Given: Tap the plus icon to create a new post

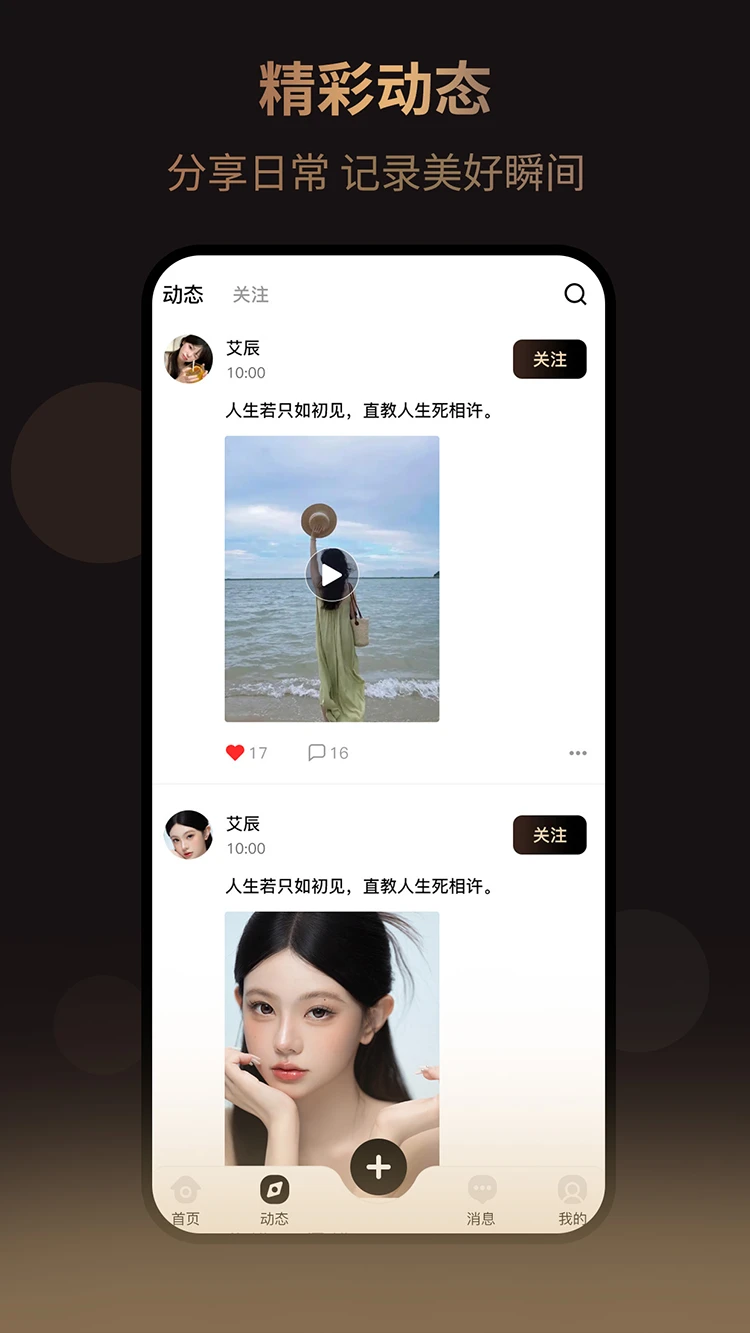Looking at the screenshot, I should [x=377, y=1167].
